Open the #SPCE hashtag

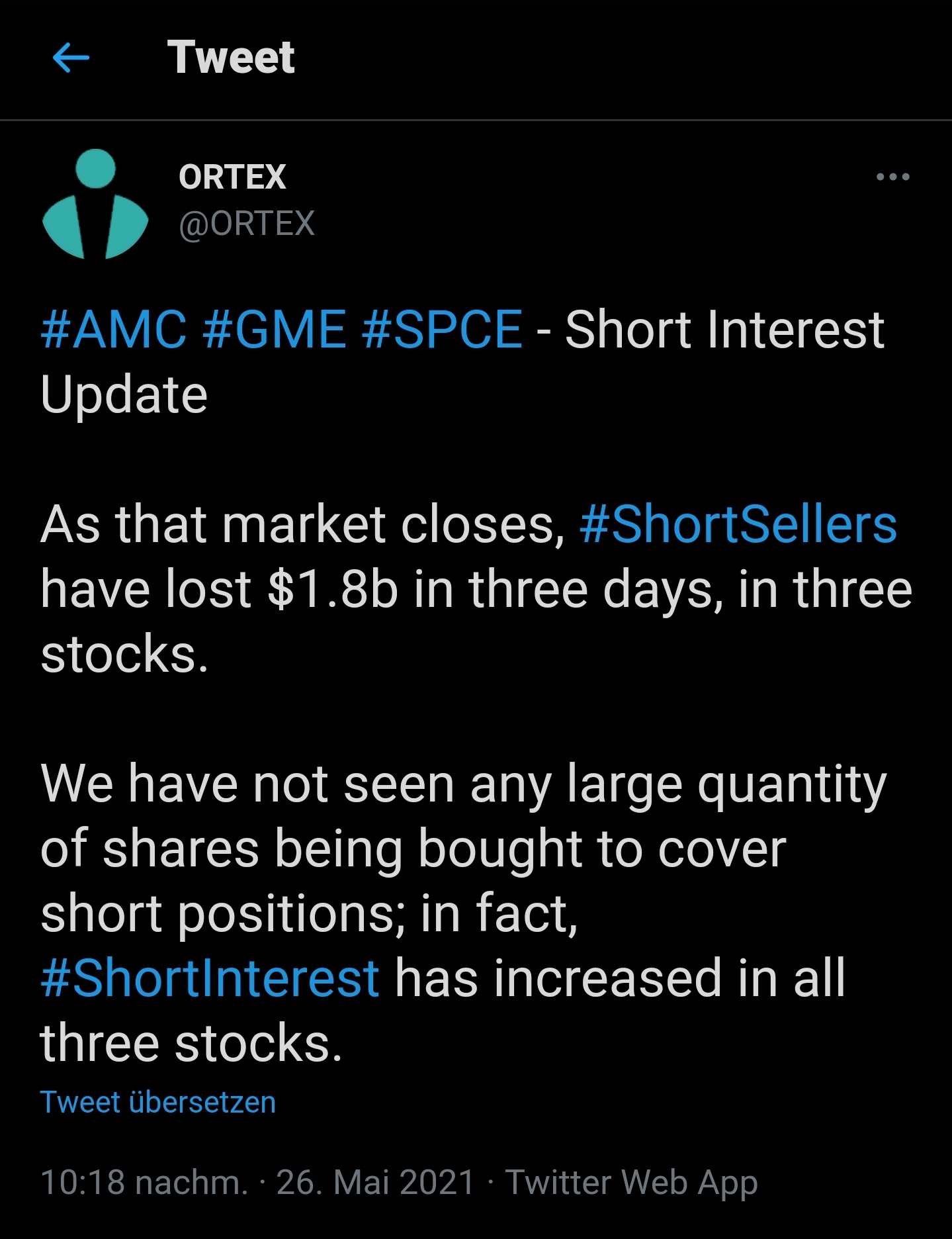coord(442,330)
